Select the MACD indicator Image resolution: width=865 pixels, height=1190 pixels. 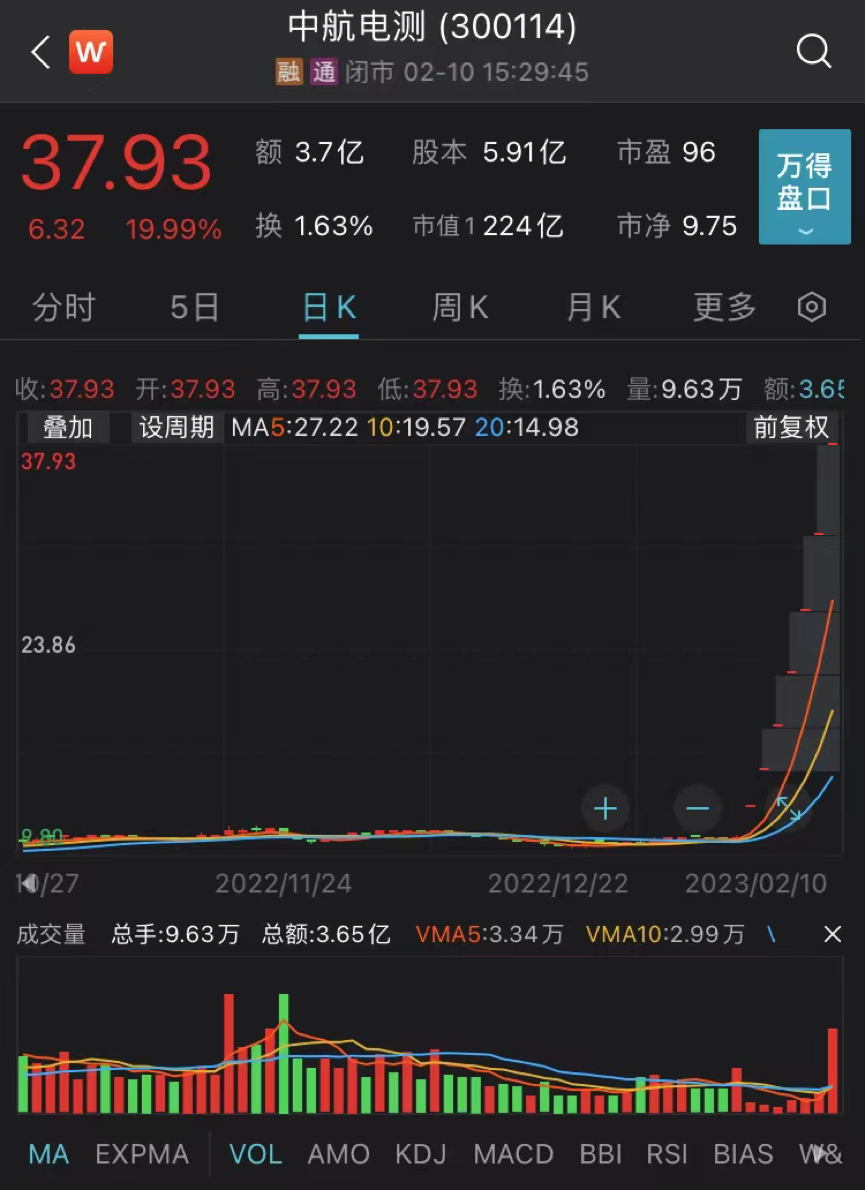(x=513, y=1154)
